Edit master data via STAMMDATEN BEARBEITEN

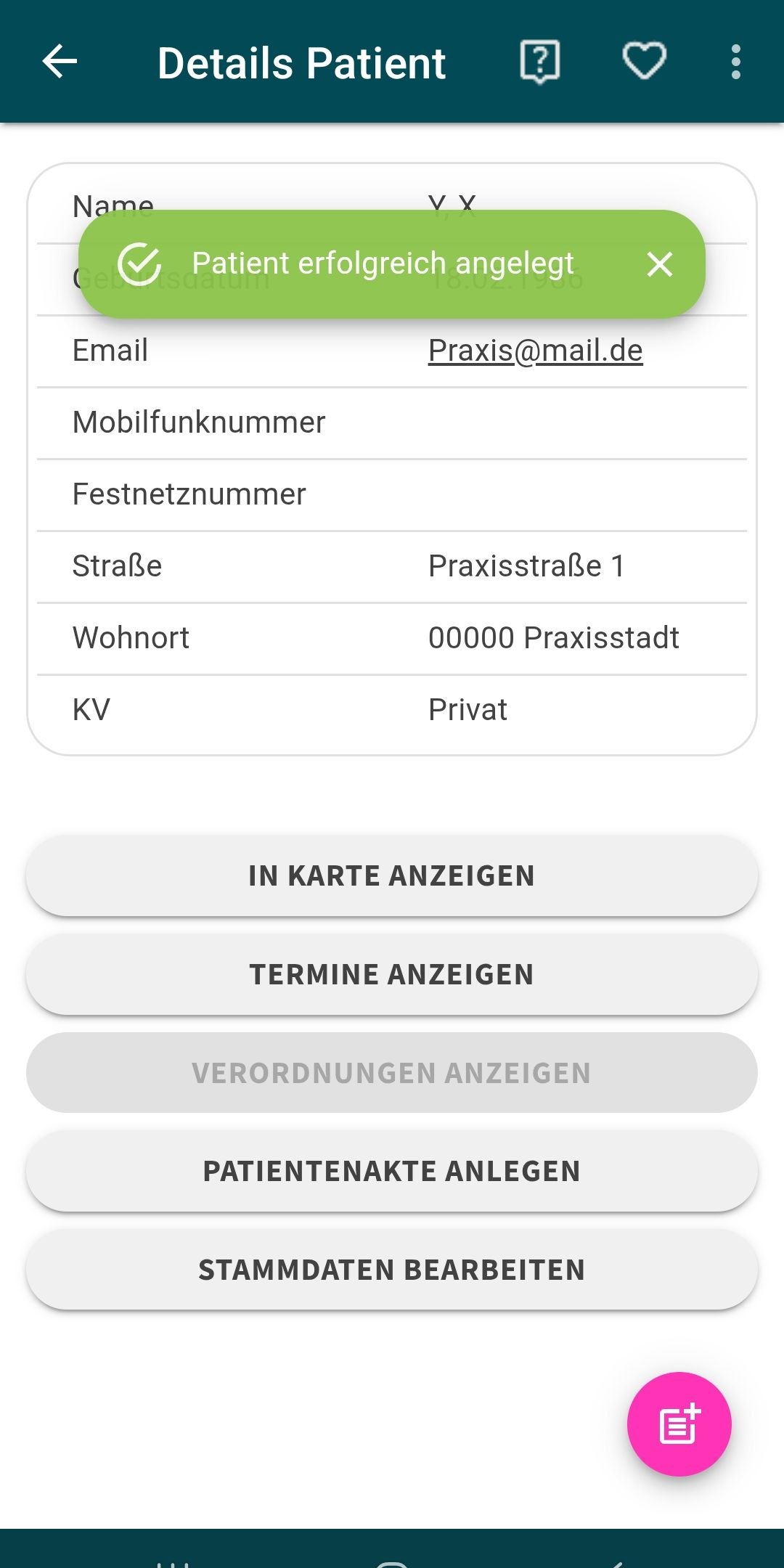point(392,1270)
